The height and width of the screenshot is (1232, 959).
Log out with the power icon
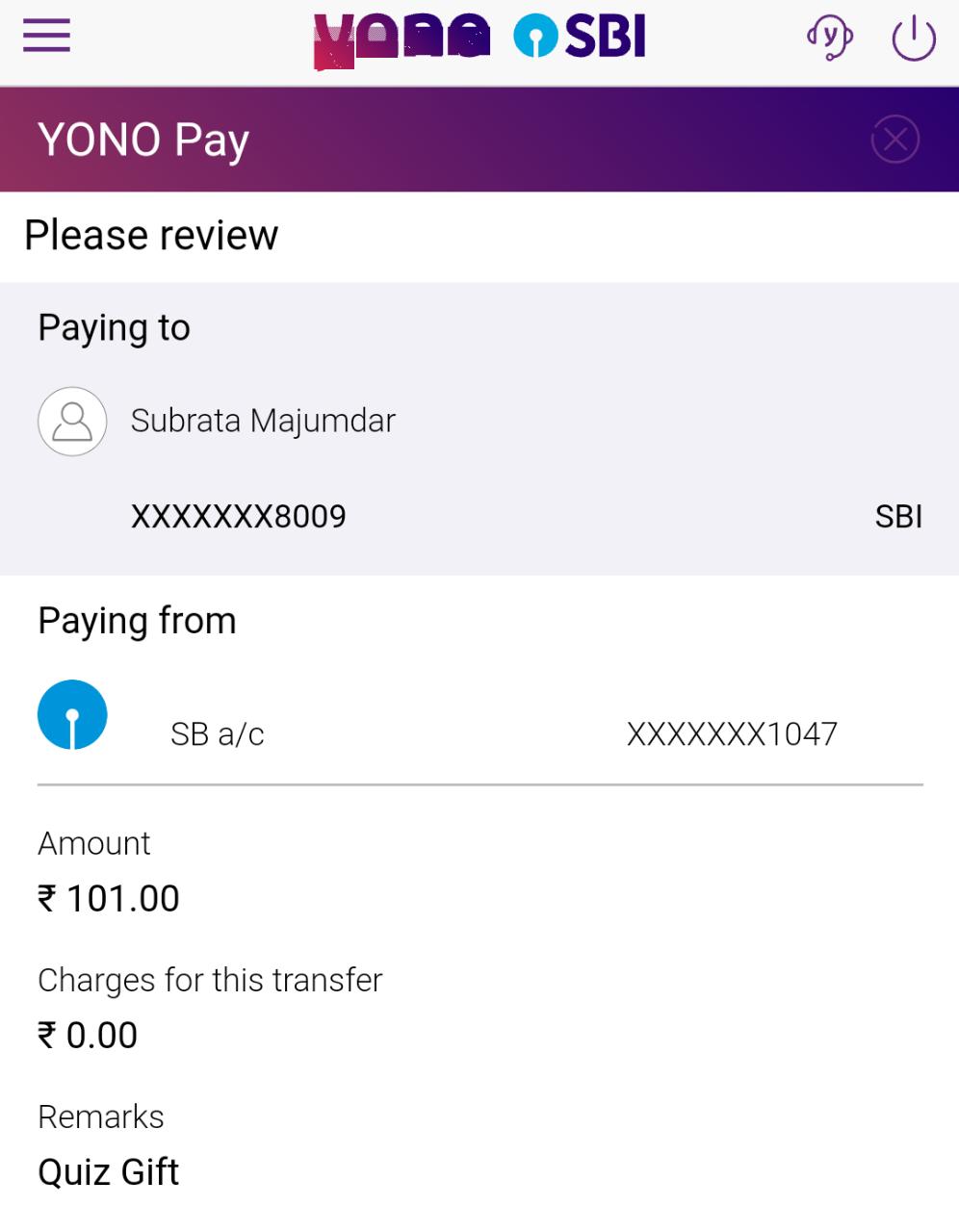click(913, 38)
